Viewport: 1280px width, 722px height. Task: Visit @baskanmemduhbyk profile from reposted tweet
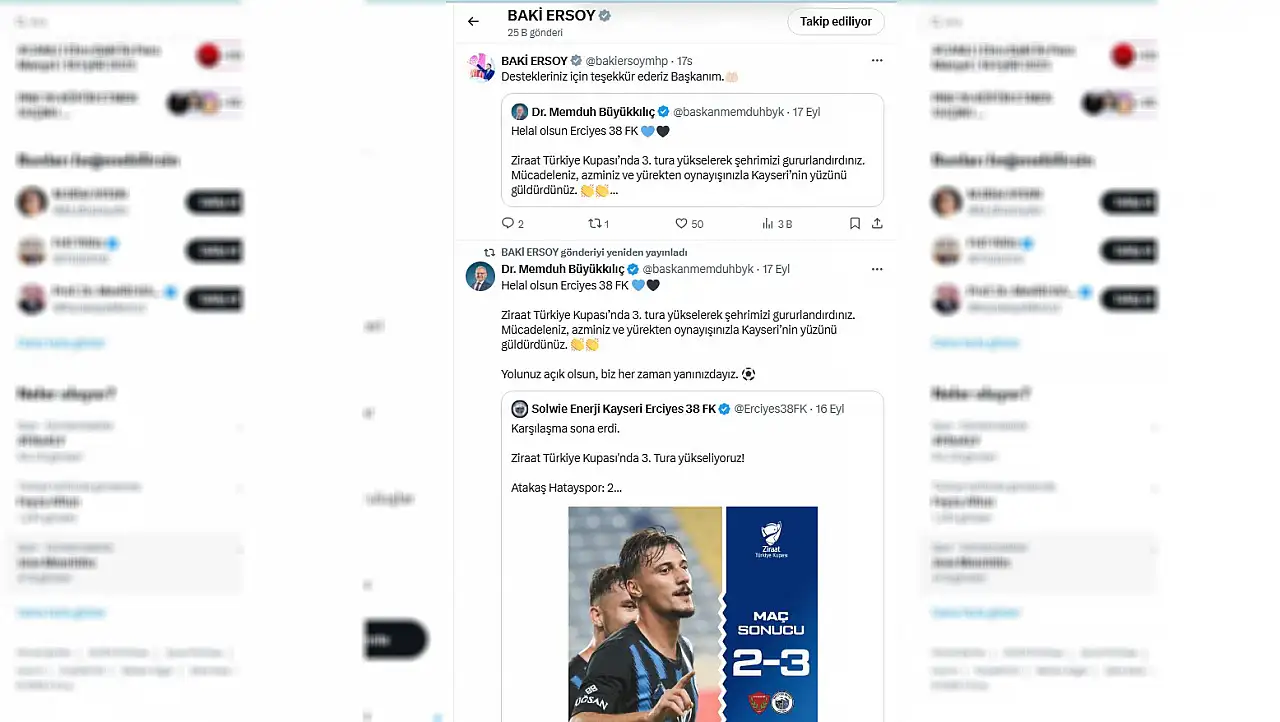pos(697,269)
